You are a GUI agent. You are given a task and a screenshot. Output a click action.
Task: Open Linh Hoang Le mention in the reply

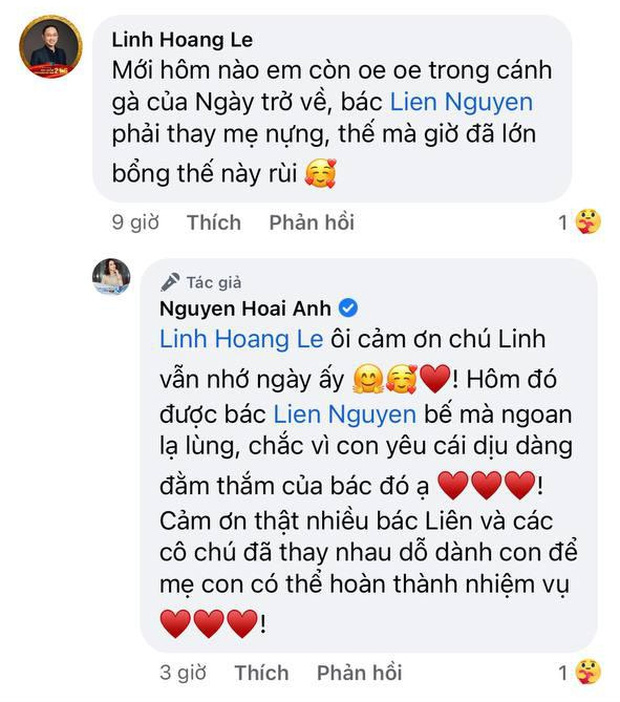(241, 339)
